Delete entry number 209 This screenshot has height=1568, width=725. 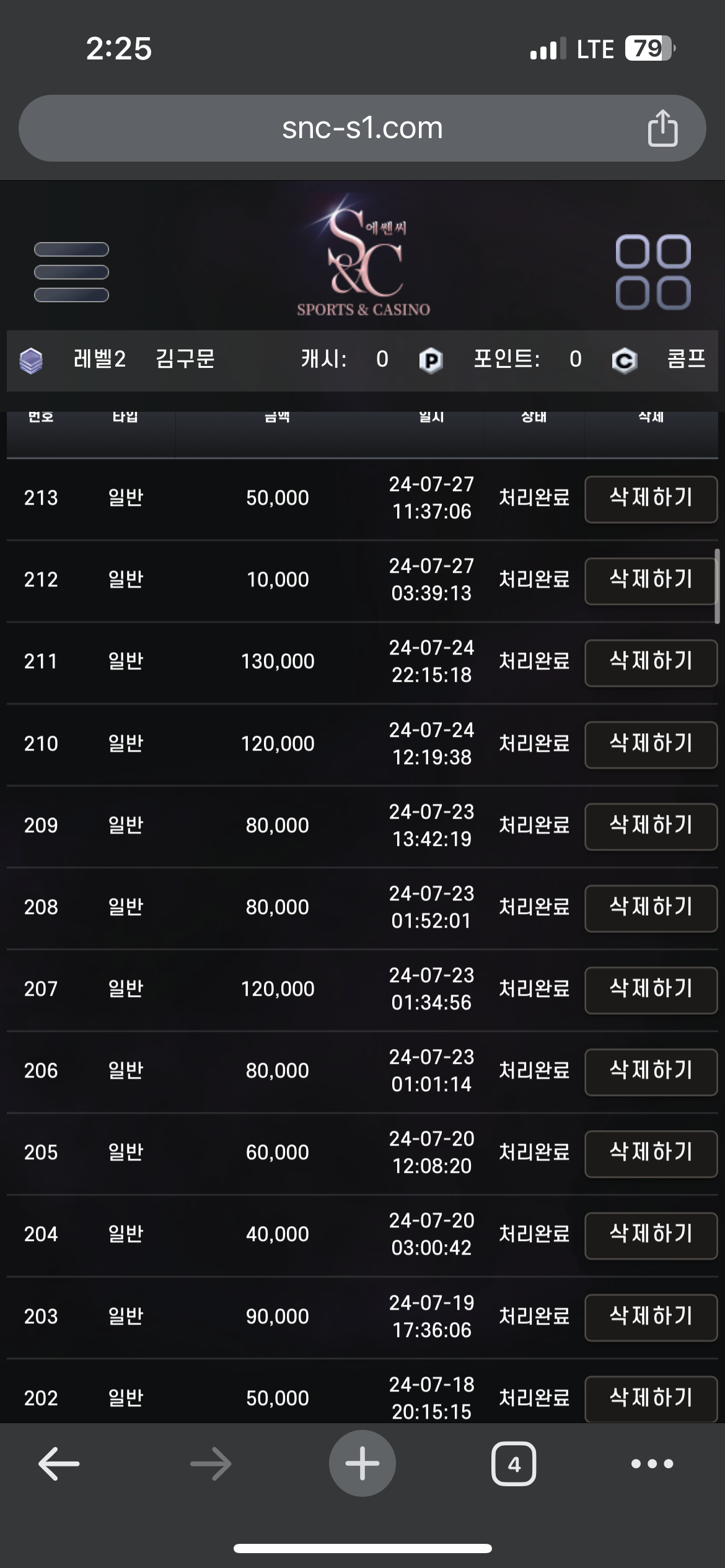pyautogui.click(x=651, y=826)
